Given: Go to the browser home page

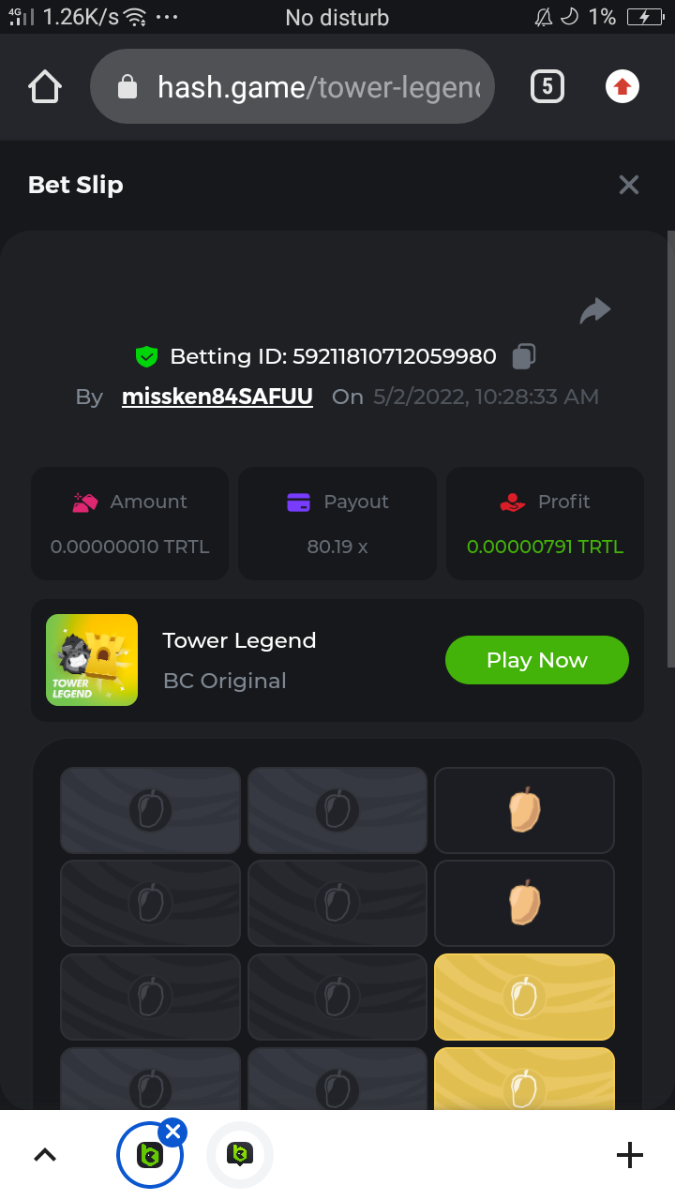Looking at the screenshot, I should (x=45, y=87).
